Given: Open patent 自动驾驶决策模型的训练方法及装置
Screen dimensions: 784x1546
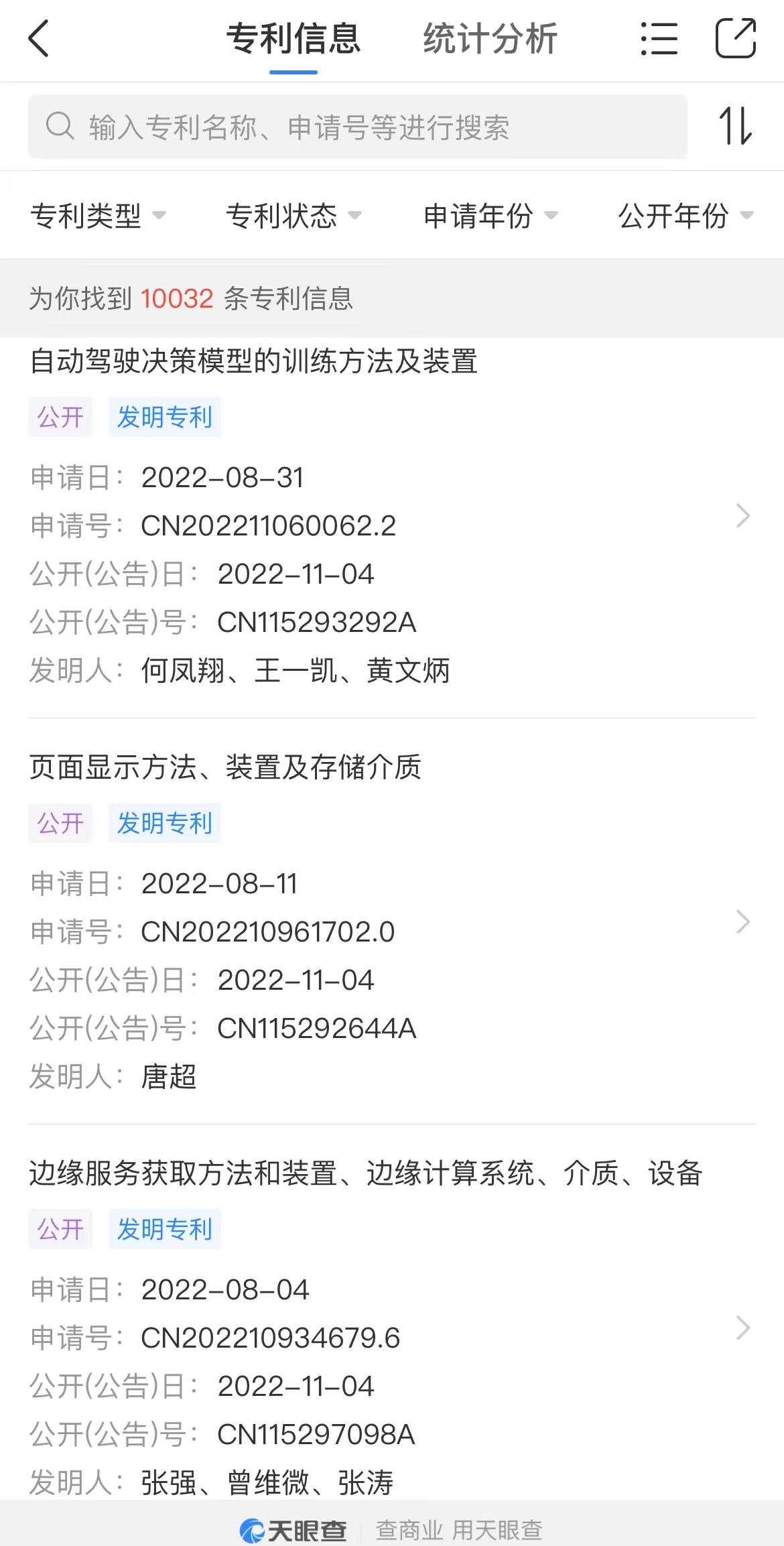Looking at the screenshot, I should [x=392, y=516].
